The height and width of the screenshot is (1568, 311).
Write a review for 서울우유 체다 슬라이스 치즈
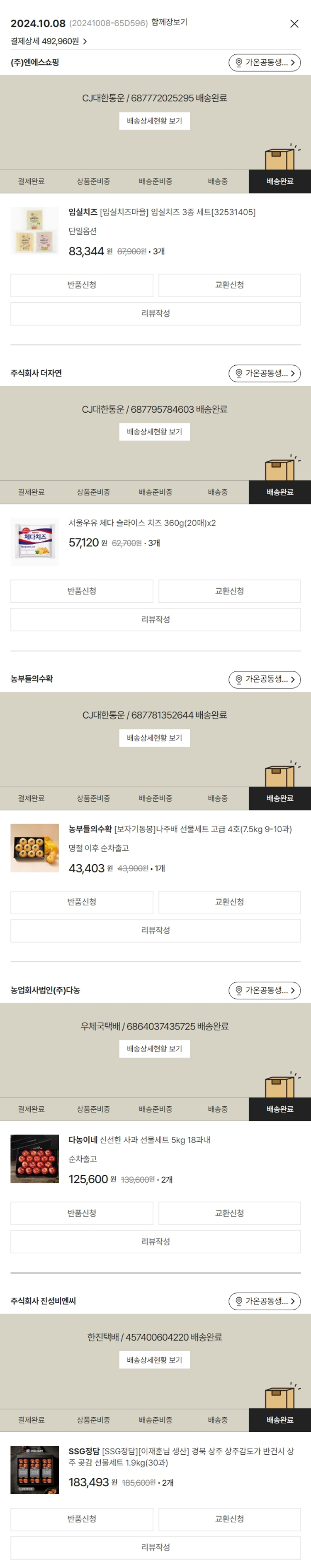pyautogui.click(x=155, y=620)
